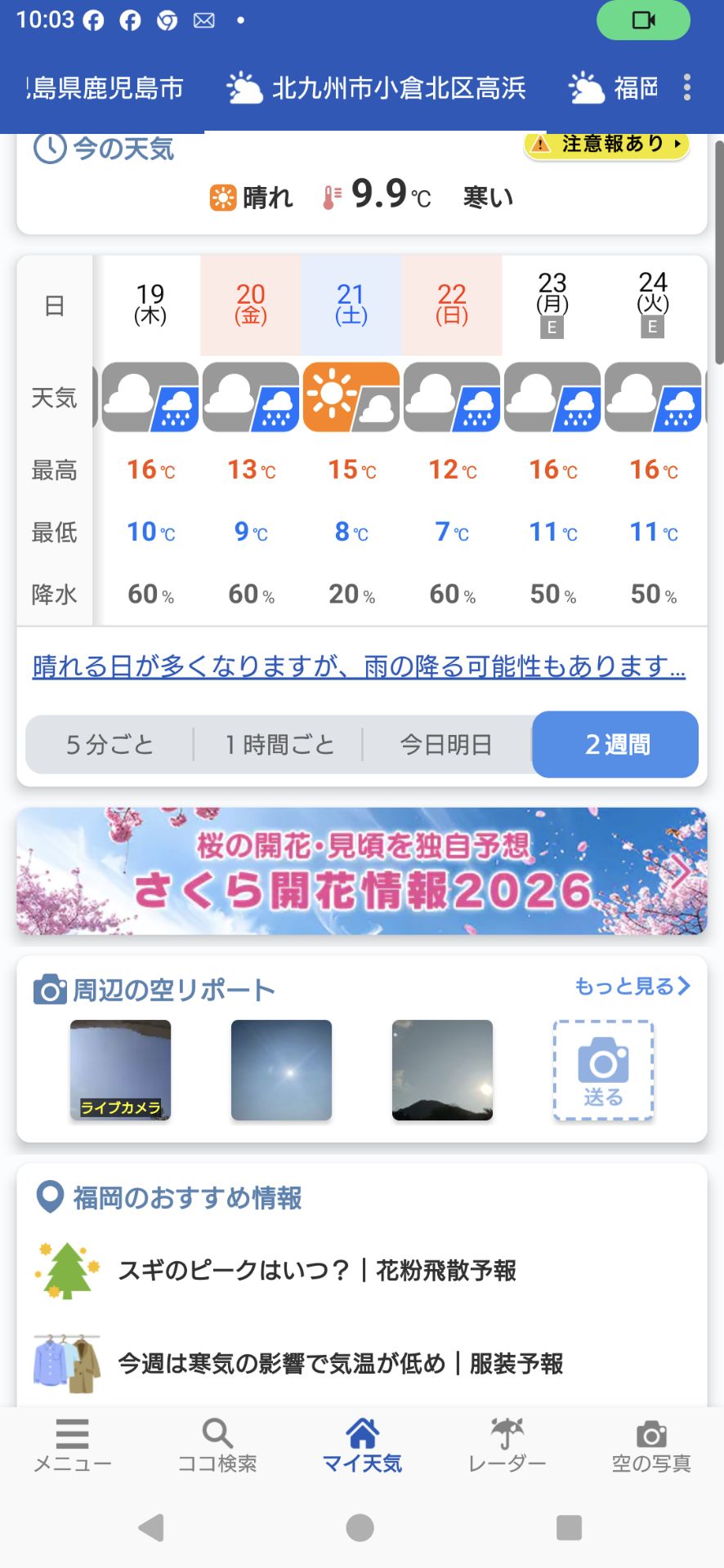Tap the 送る camera report icon

(x=603, y=1070)
